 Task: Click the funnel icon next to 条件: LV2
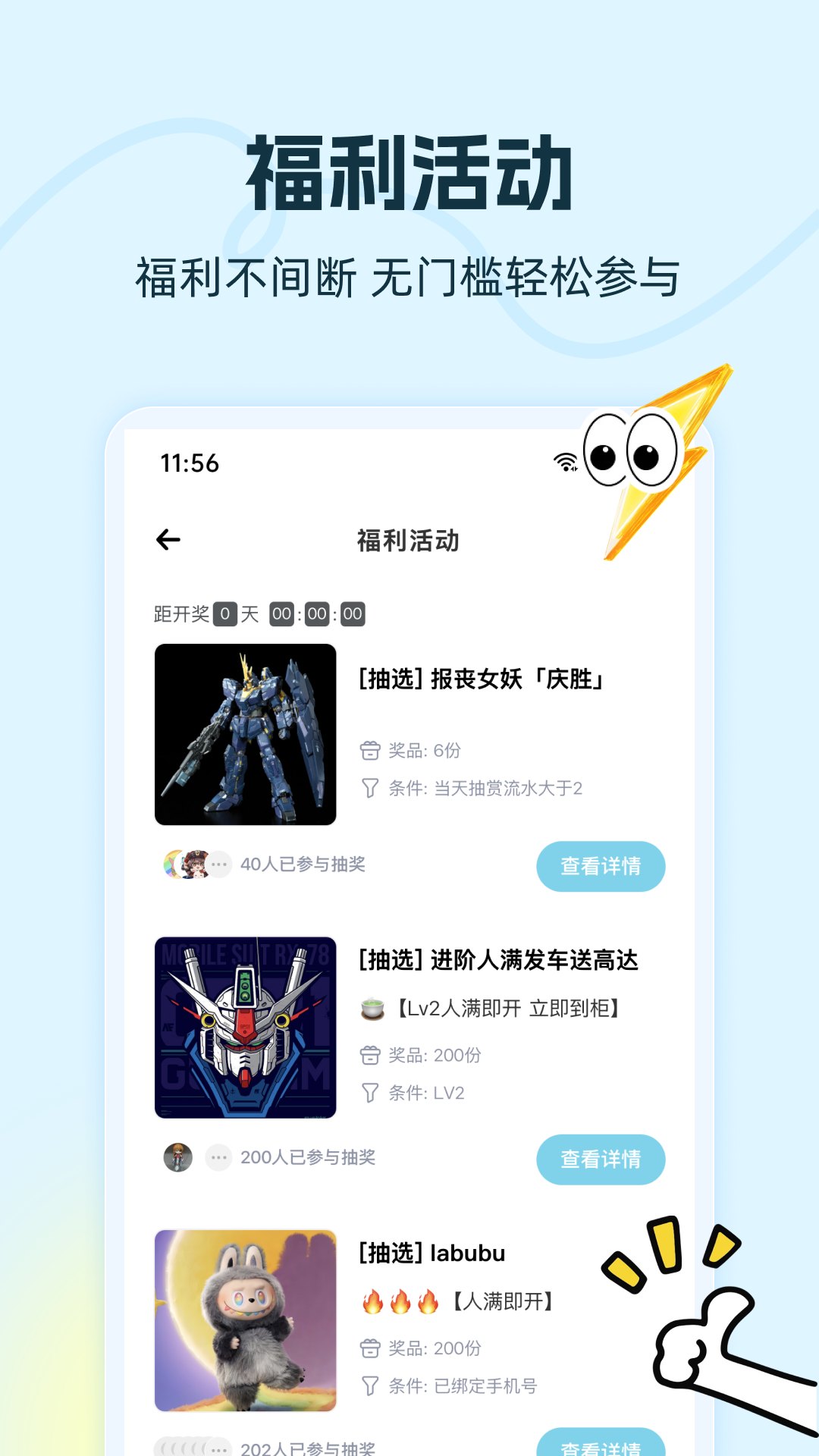pyautogui.click(x=369, y=1093)
